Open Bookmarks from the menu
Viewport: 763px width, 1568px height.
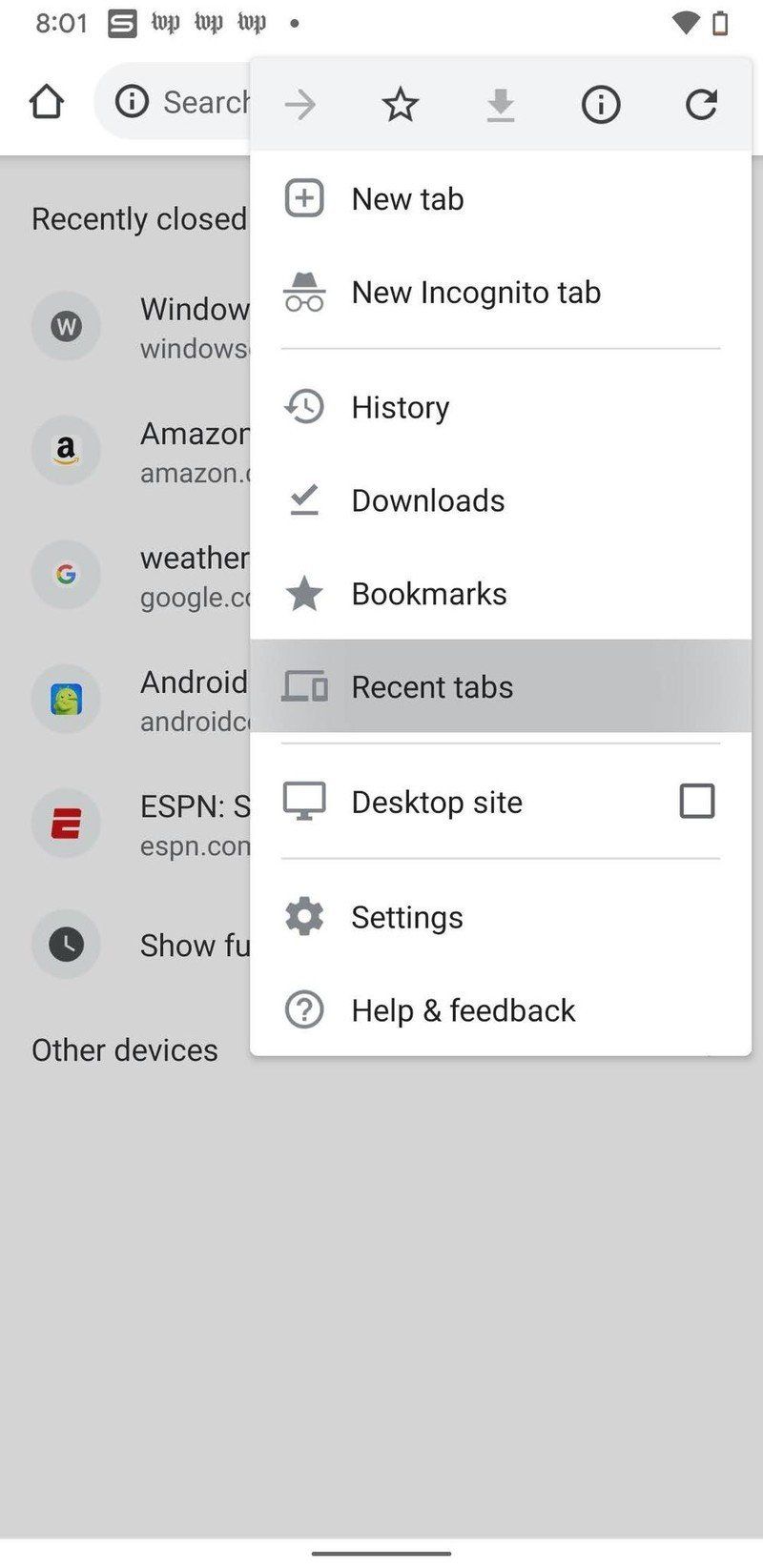click(428, 593)
